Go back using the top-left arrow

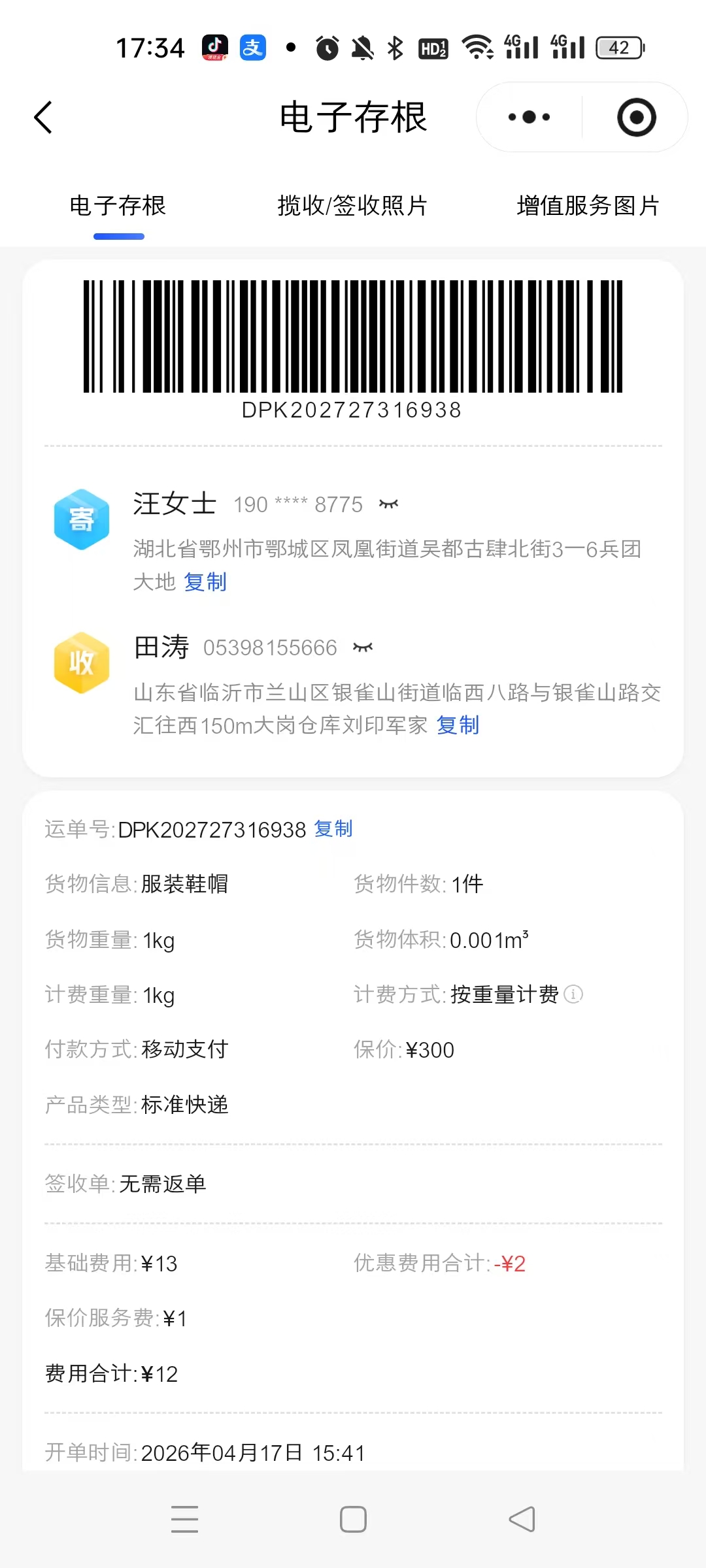pos(43,118)
